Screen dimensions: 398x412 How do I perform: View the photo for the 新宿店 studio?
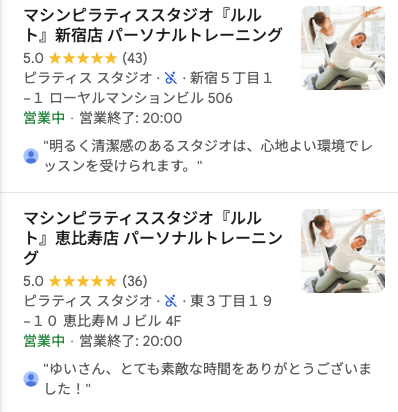click(343, 48)
